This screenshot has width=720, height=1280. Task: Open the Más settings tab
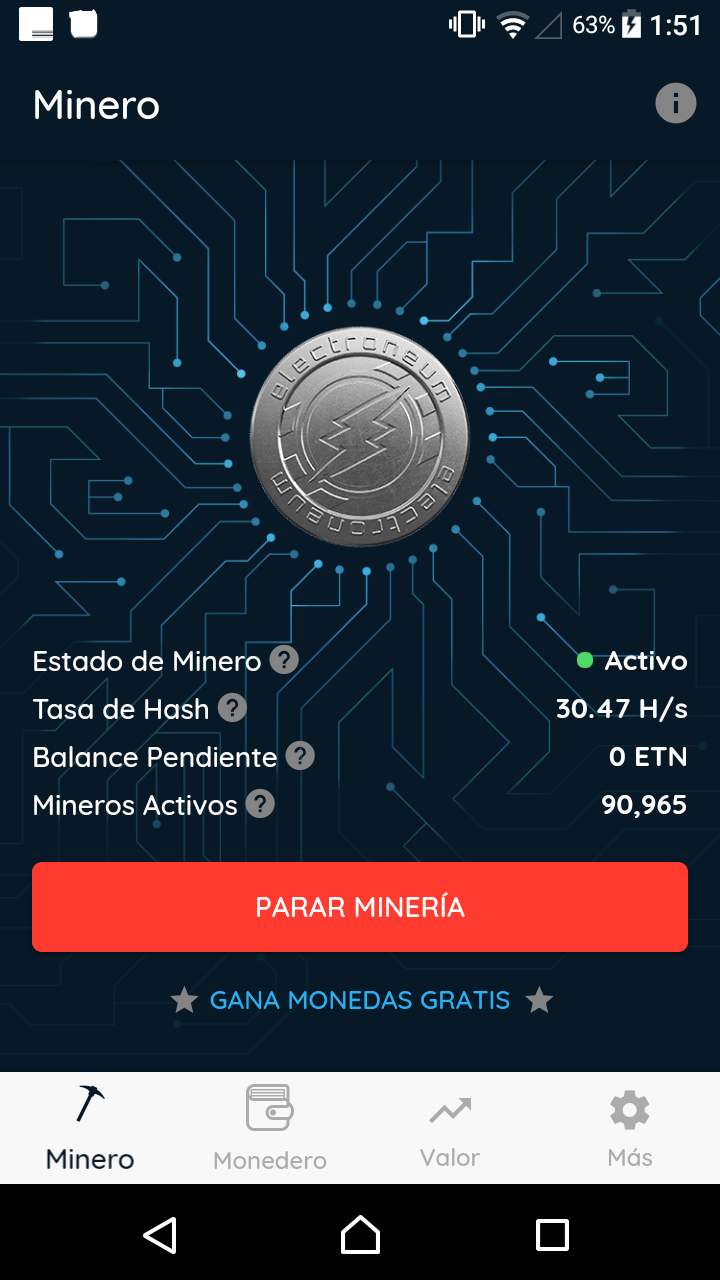630,1128
